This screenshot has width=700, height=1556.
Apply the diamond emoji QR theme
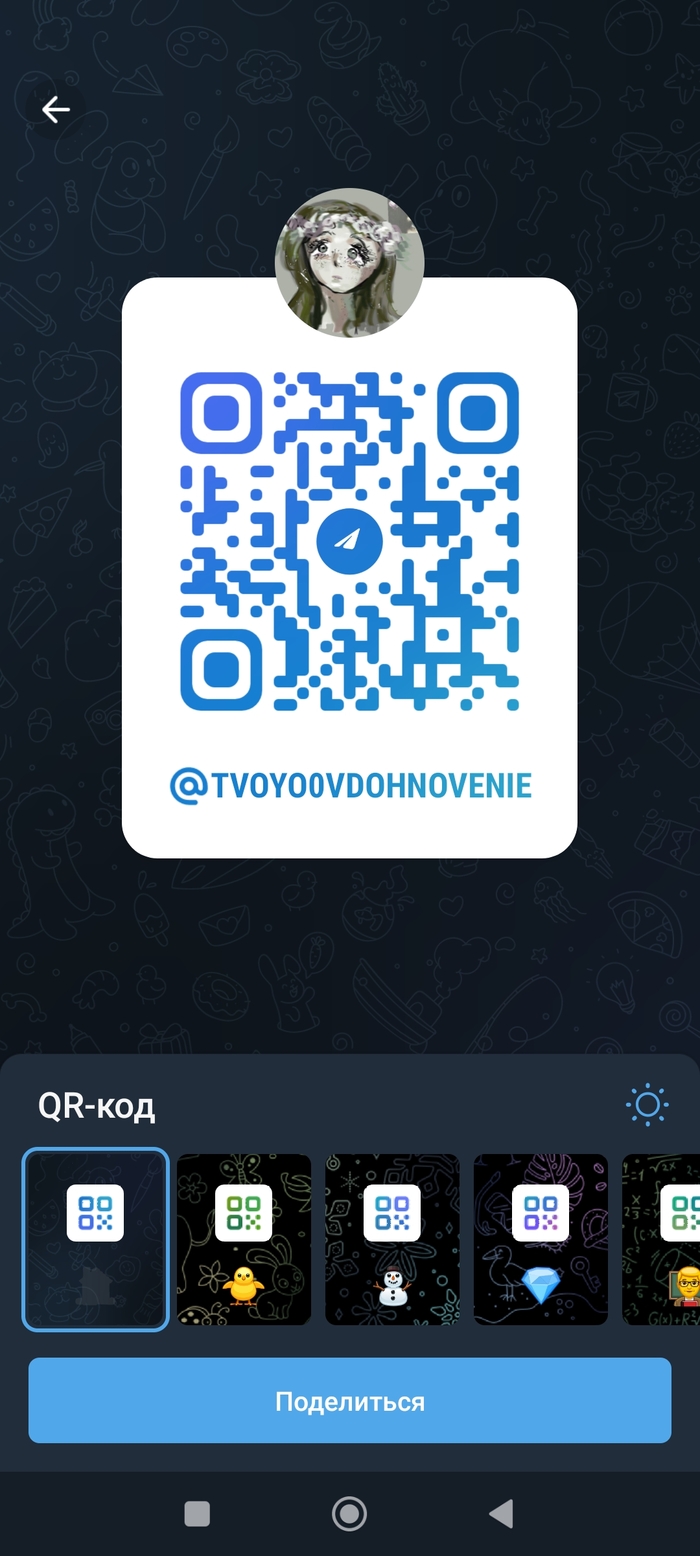[x=540, y=1239]
